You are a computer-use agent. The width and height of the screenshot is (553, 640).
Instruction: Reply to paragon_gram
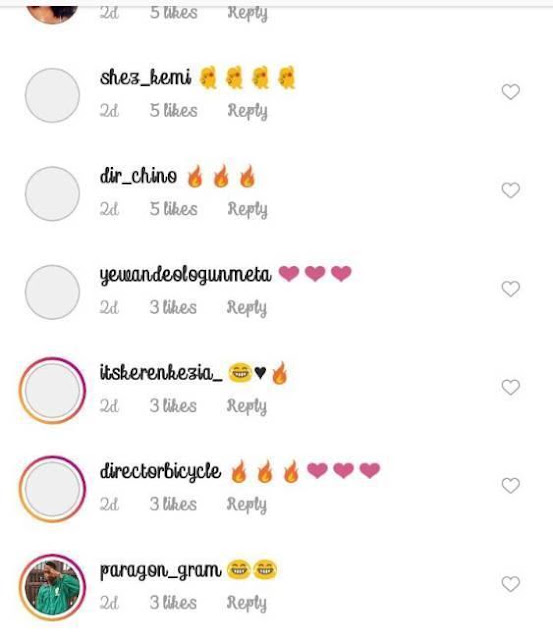[x=247, y=603]
